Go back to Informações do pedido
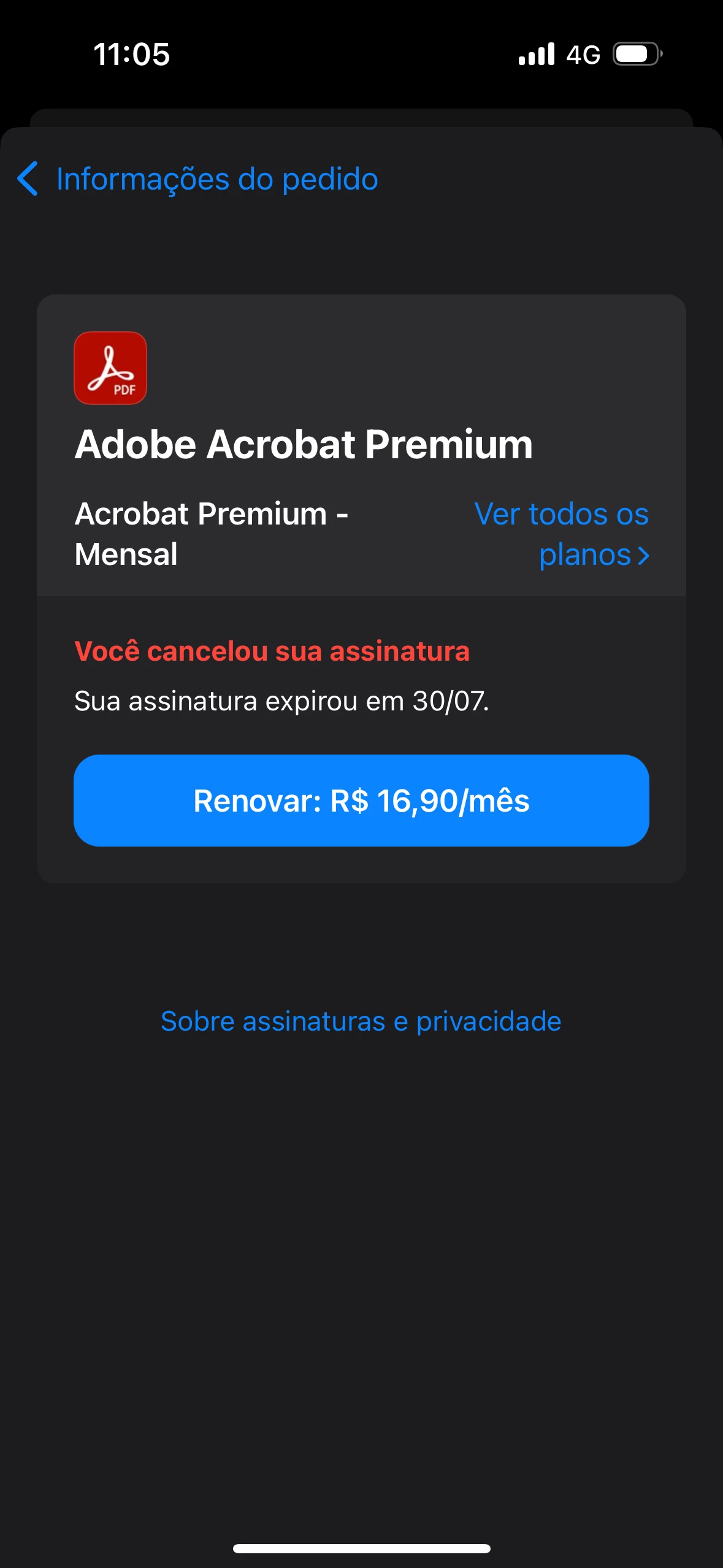 pos(197,179)
